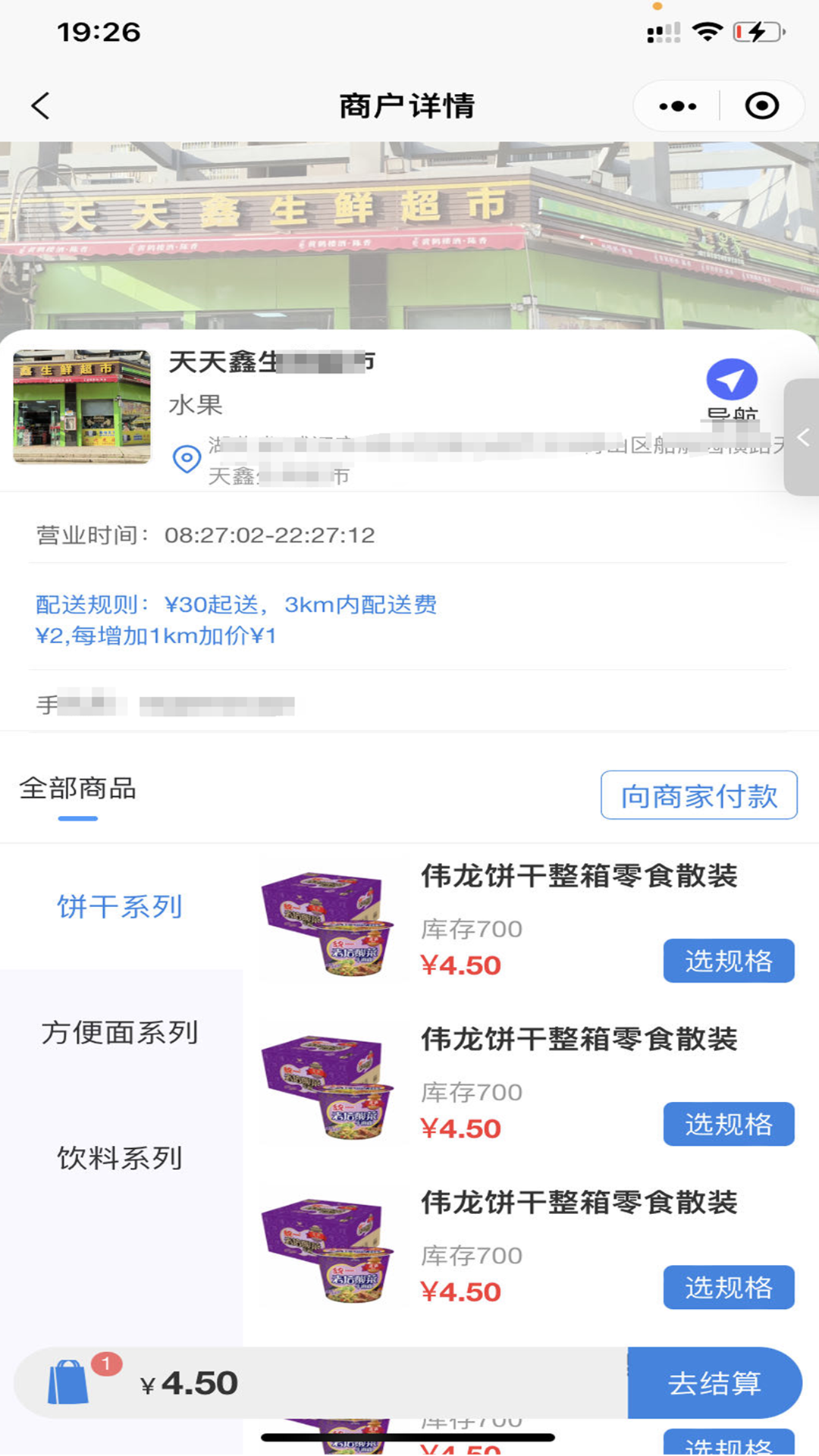Select the 全部商品 tab
Viewport: 819px width, 1456px height.
(78, 789)
